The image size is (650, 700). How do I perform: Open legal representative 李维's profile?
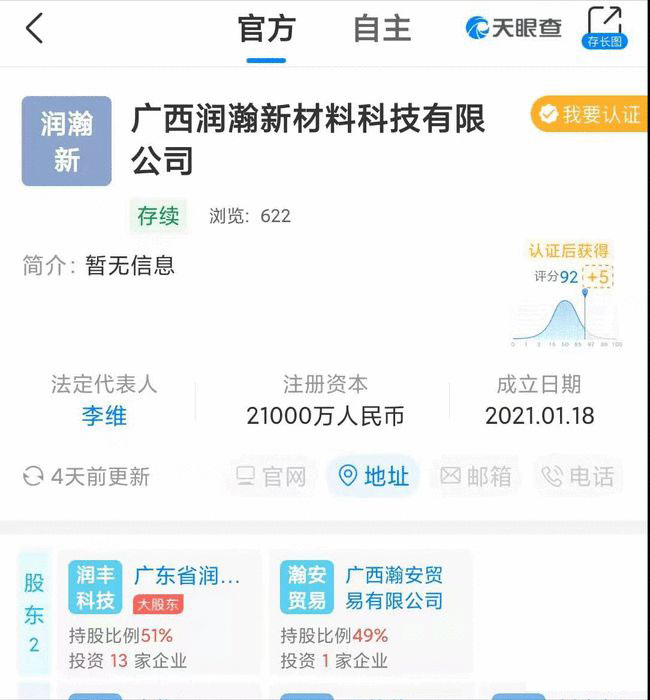coord(104,416)
